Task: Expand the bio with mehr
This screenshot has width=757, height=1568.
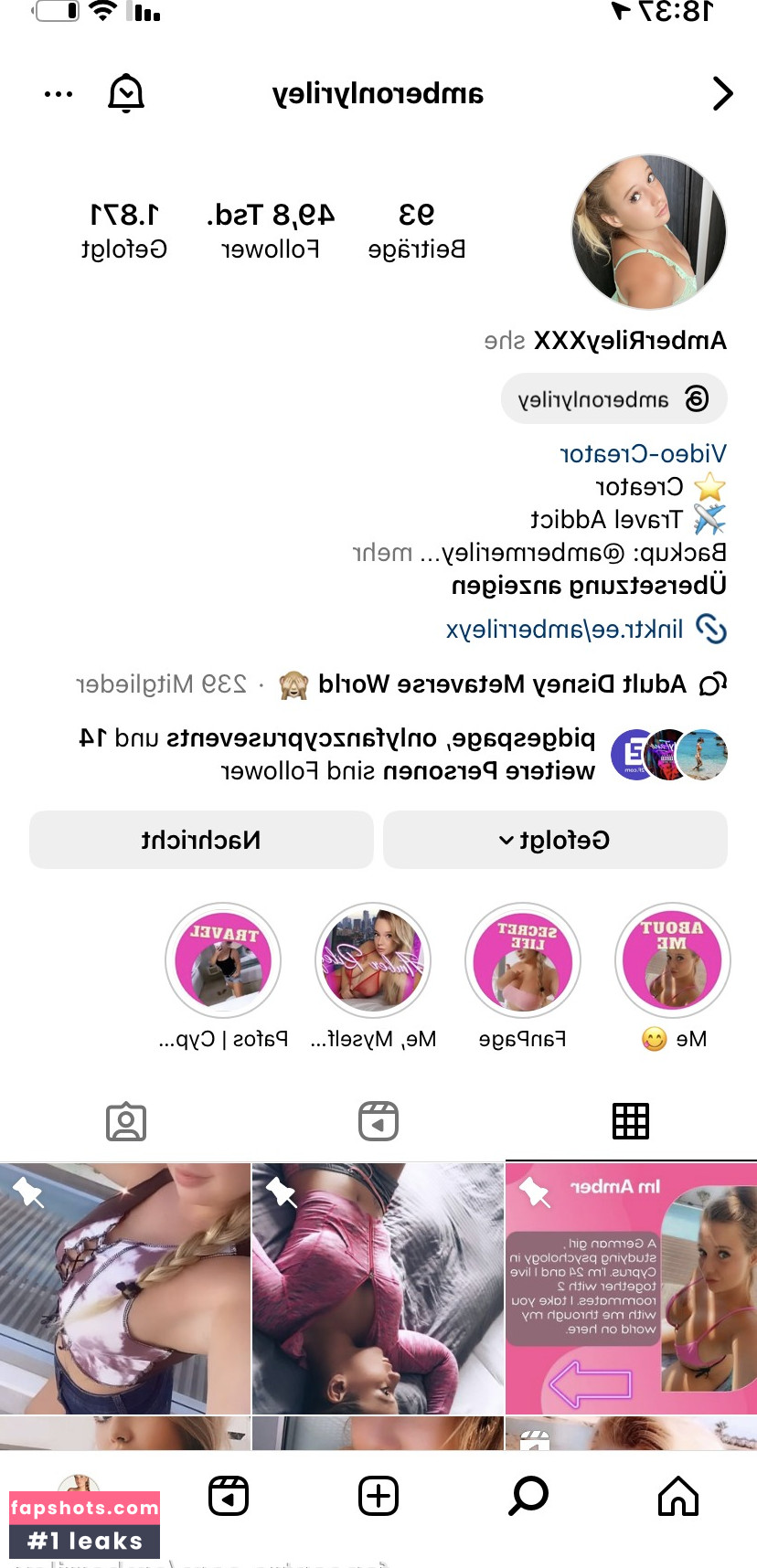Action: [x=382, y=553]
